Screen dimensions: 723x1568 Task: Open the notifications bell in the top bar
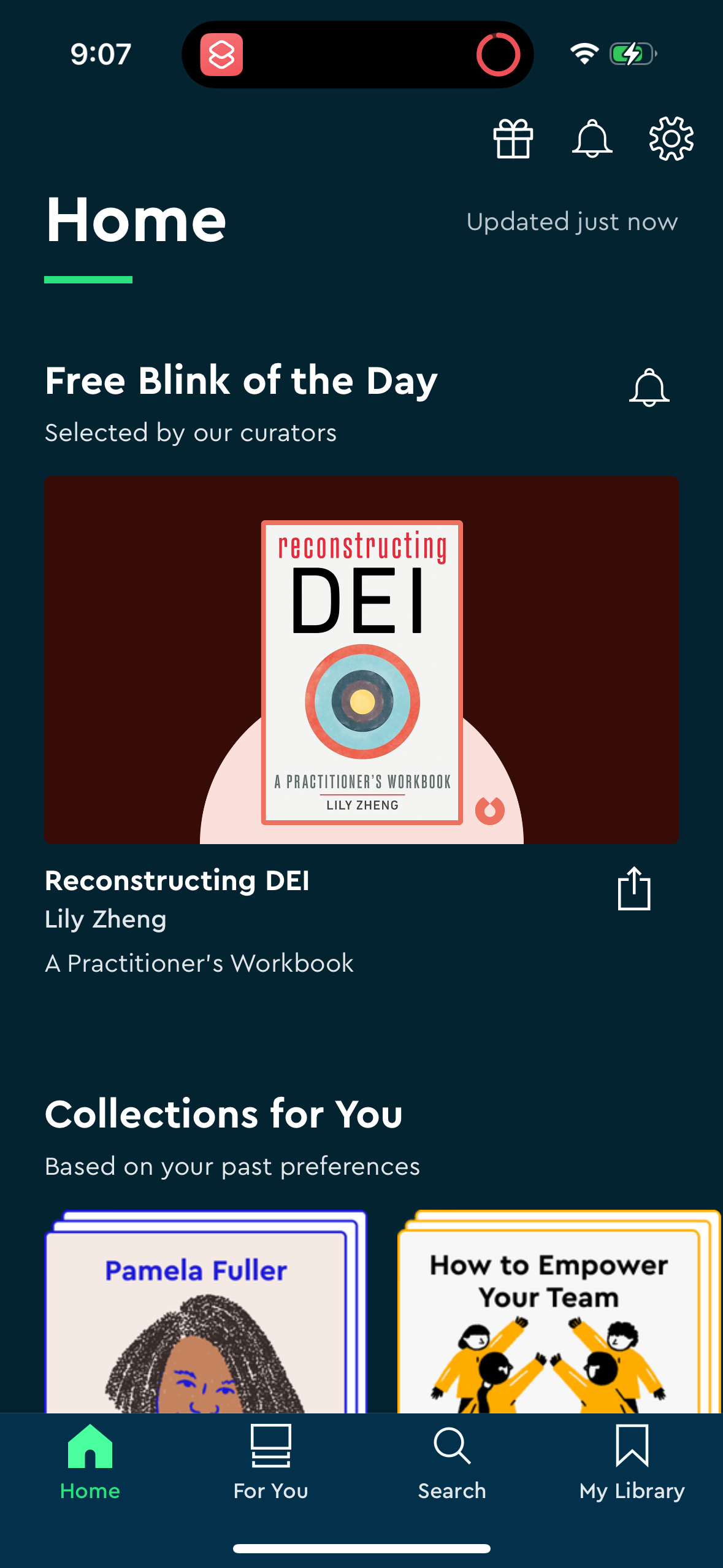(x=592, y=139)
